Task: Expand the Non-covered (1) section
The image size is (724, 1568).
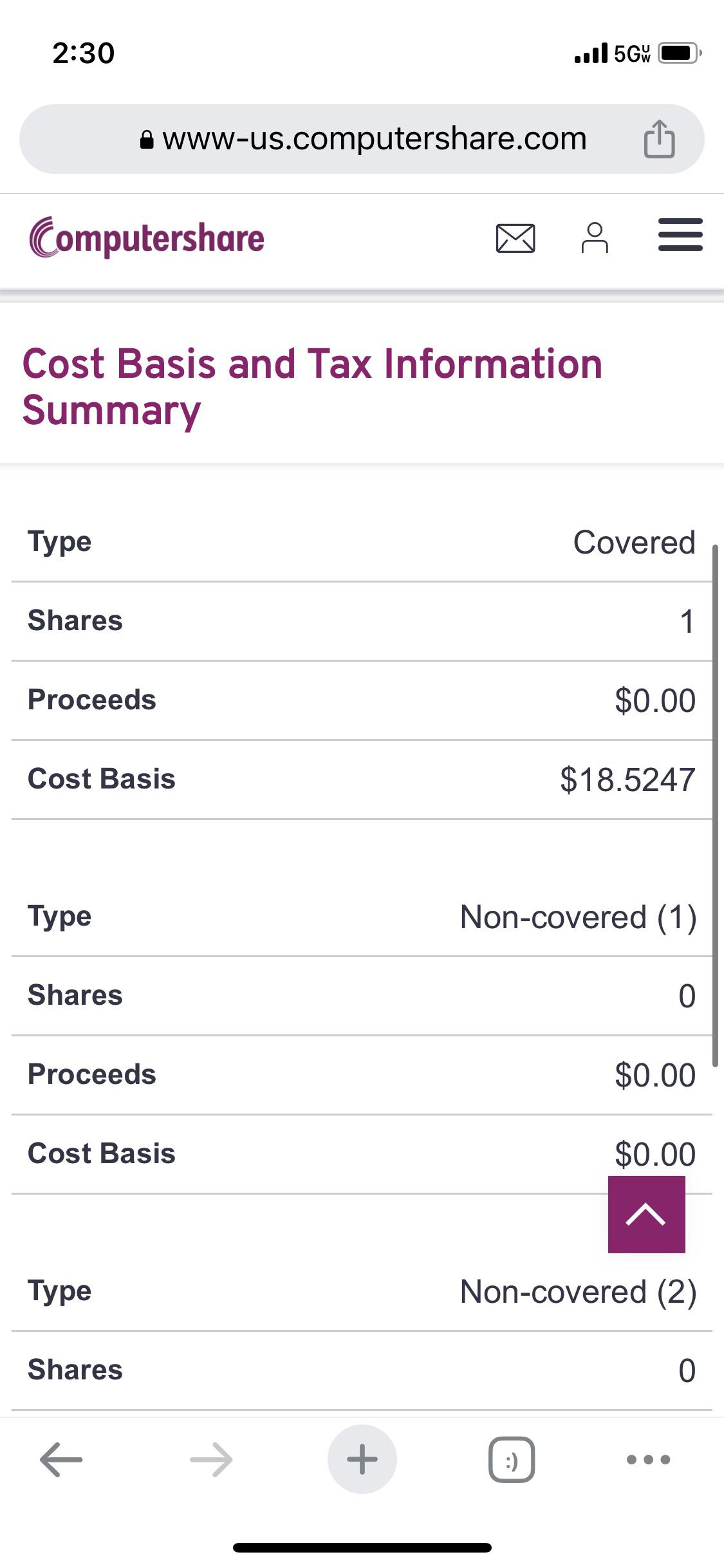Action: (360, 917)
